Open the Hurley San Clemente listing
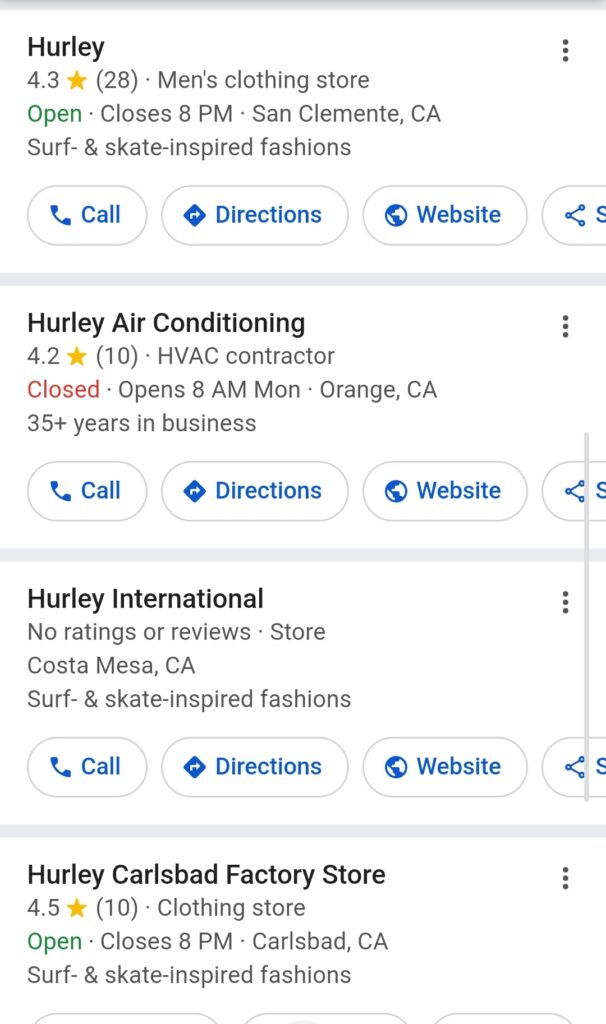Viewport: 606px width, 1024px height. 66,47
